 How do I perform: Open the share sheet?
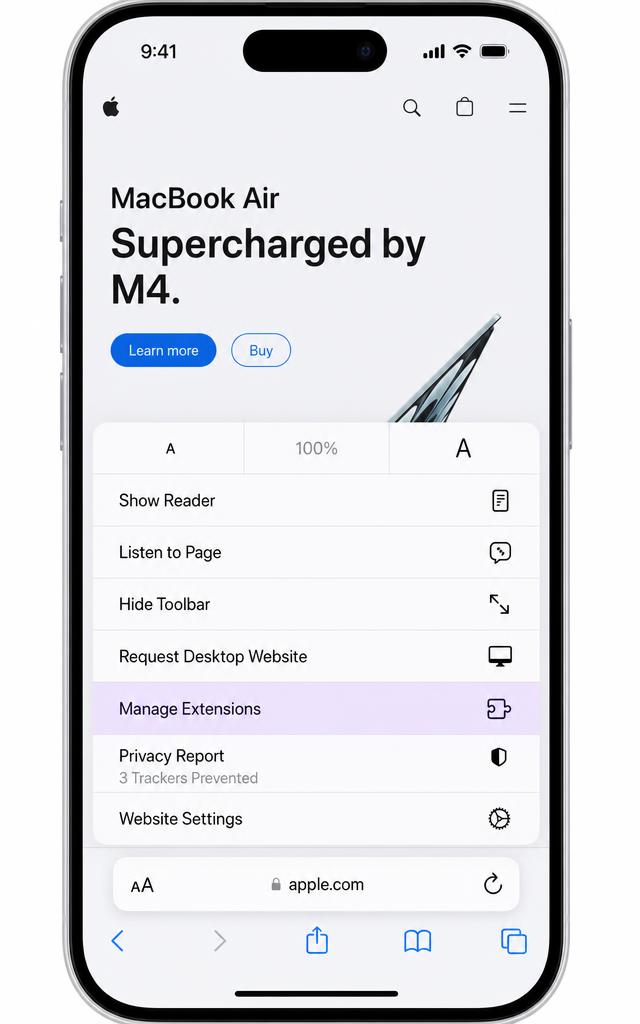pos(317,940)
